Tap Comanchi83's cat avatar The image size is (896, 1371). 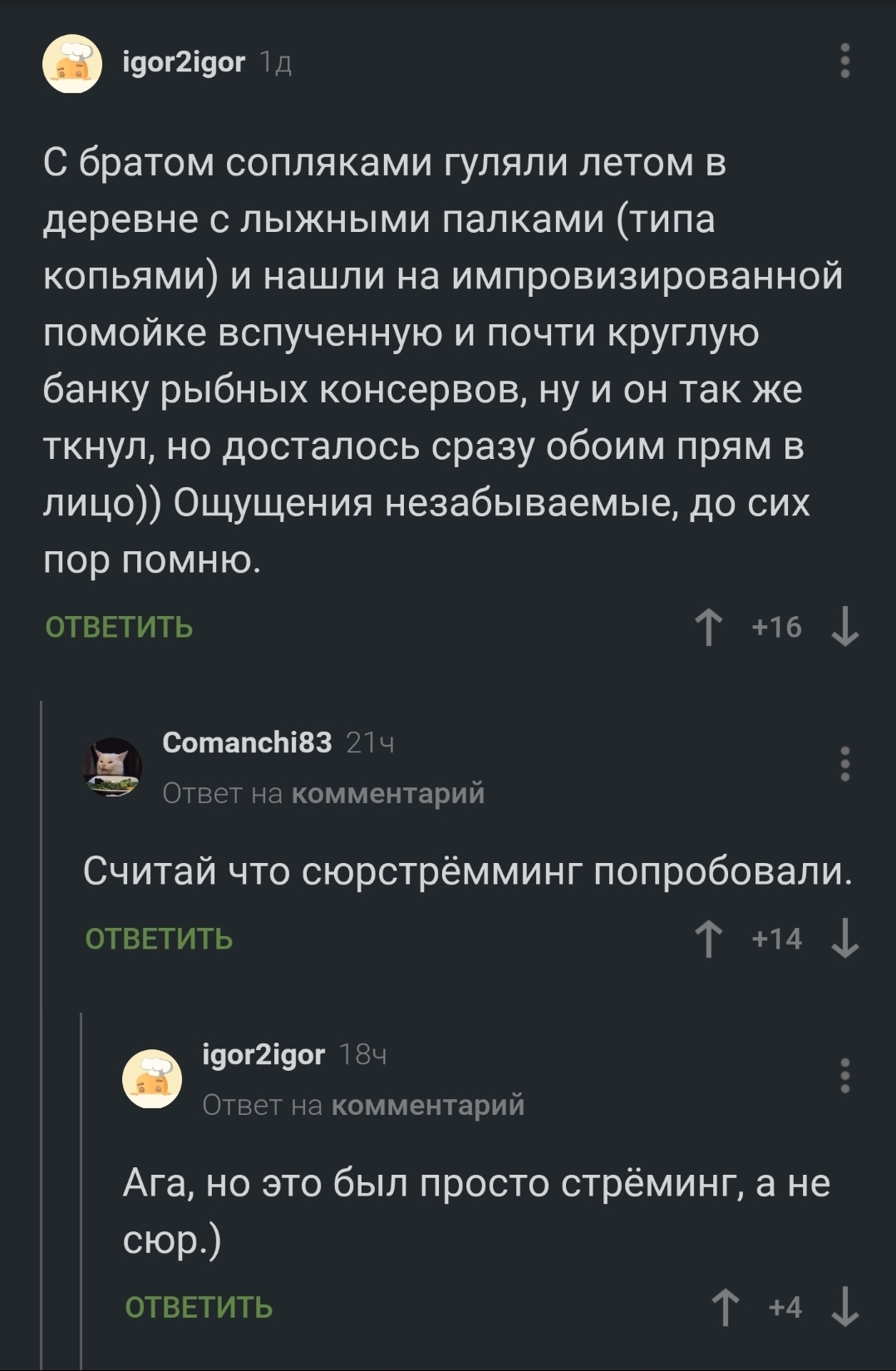112,767
